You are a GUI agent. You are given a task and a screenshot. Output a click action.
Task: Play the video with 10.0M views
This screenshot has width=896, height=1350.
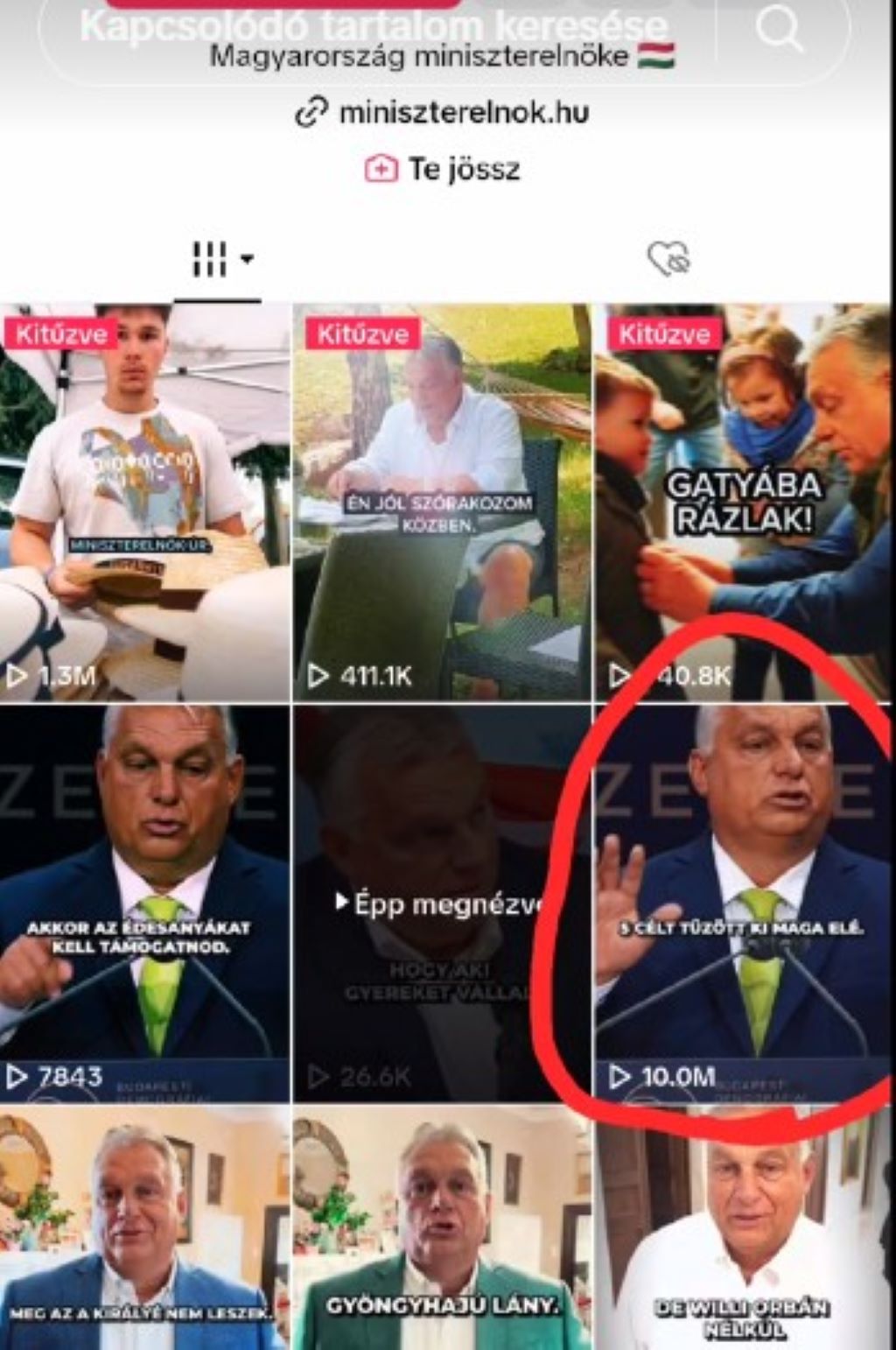tap(742, 902)
